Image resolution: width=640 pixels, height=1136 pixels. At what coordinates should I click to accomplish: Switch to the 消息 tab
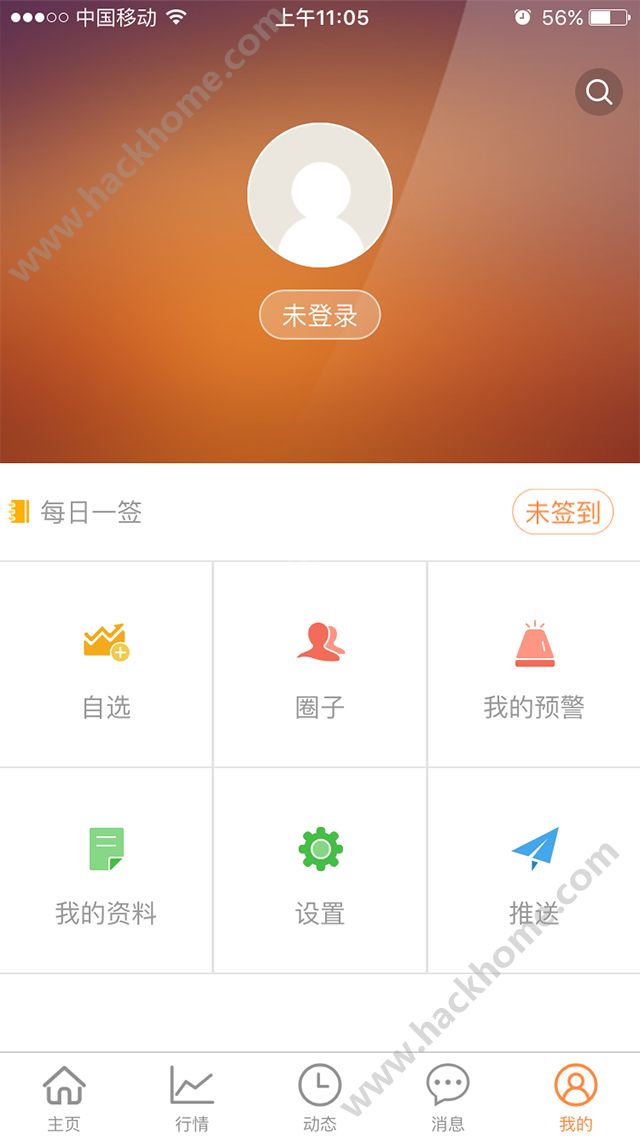(x=448, y=1096)
